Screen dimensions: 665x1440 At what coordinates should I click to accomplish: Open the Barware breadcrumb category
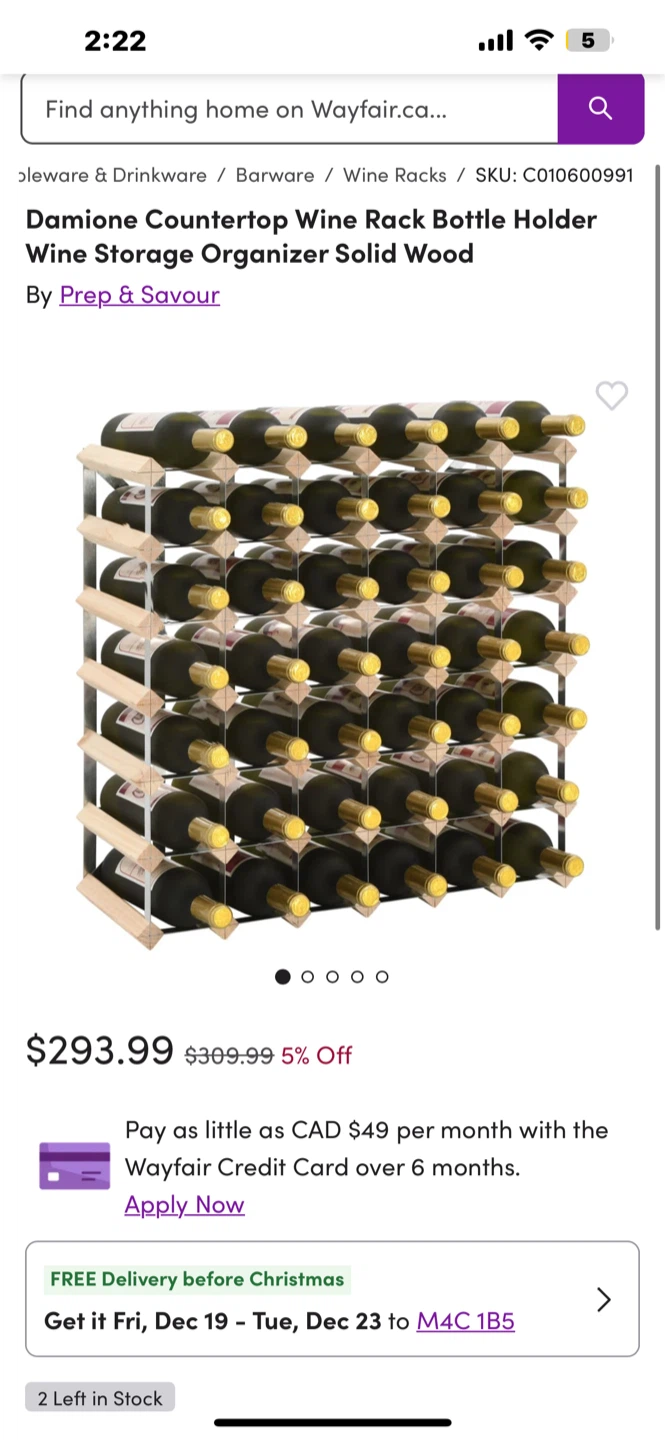click(x=275, y=175)
